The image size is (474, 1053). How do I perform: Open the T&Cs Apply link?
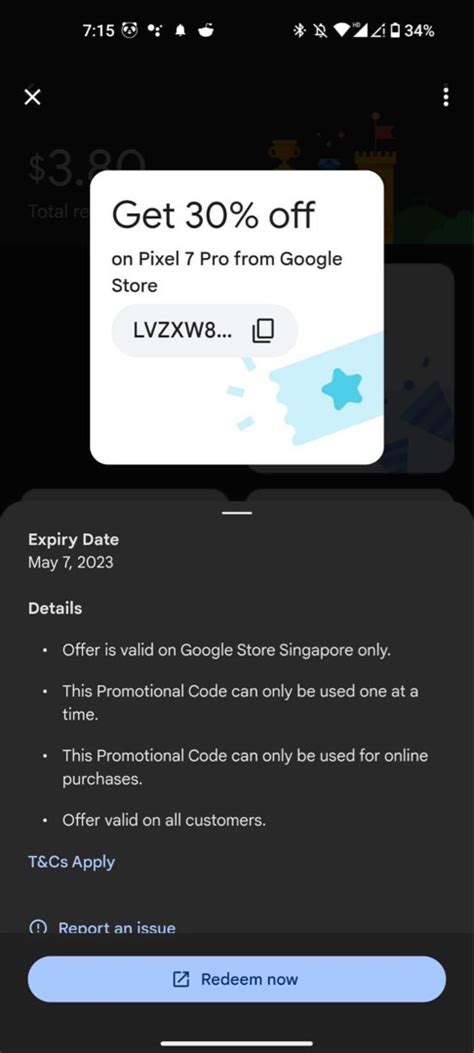(x=71, y=862)
